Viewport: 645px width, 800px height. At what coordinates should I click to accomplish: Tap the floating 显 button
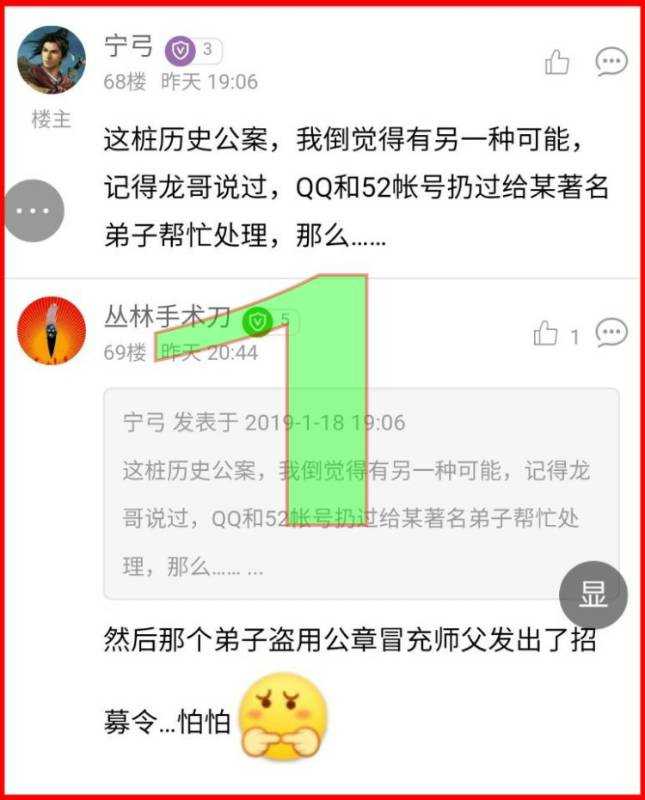pyautogui.click(x=593, y=595)
